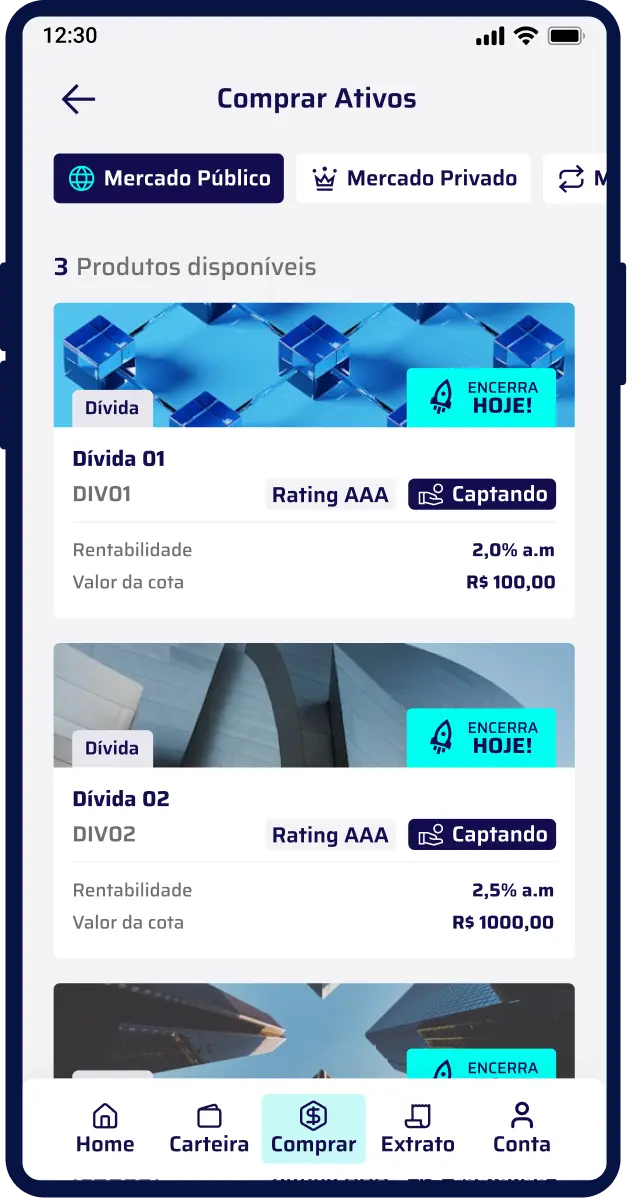Switch to the Mercado Privado tab
Viewport: 627px width, 1198px height.
coord(414,179)
